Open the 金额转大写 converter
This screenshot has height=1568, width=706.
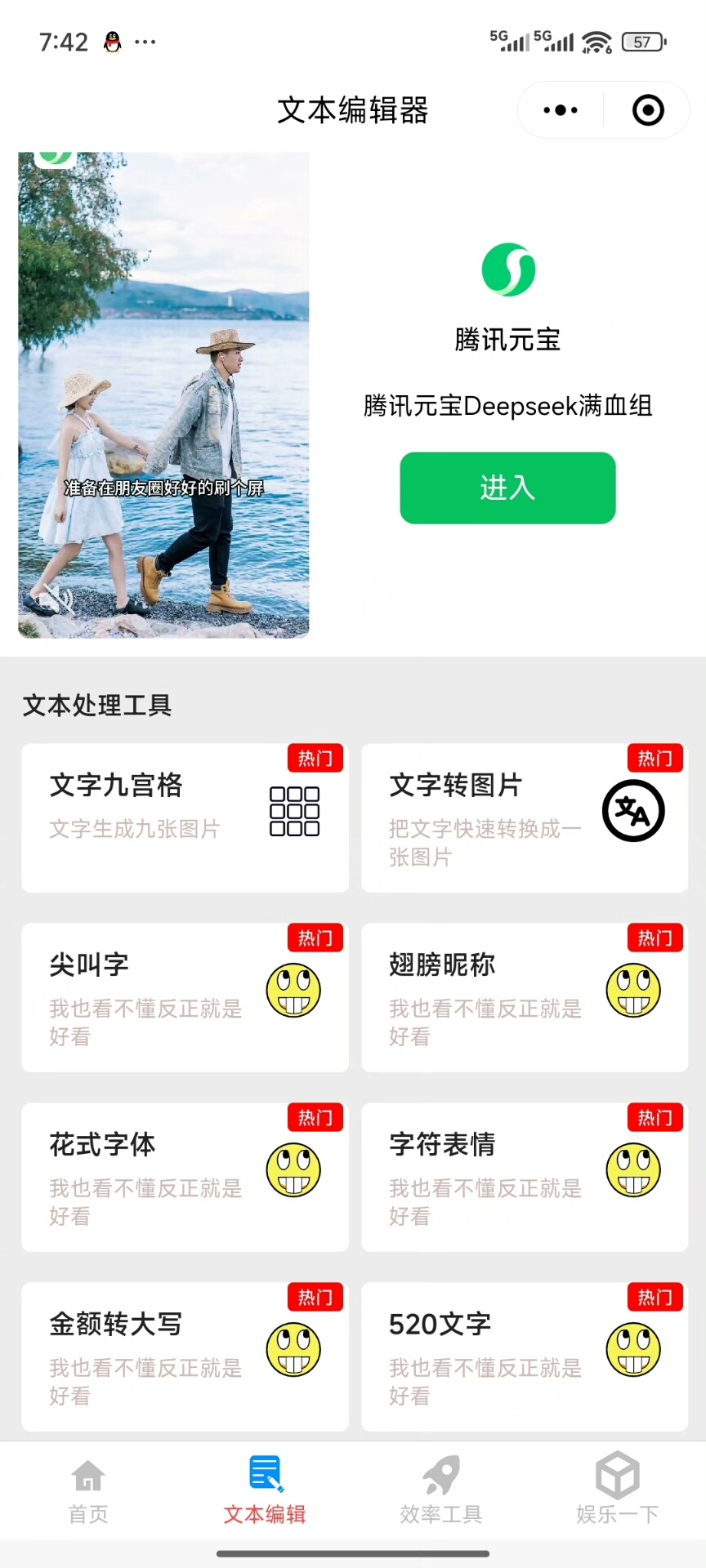click(x=185, y=1356)
